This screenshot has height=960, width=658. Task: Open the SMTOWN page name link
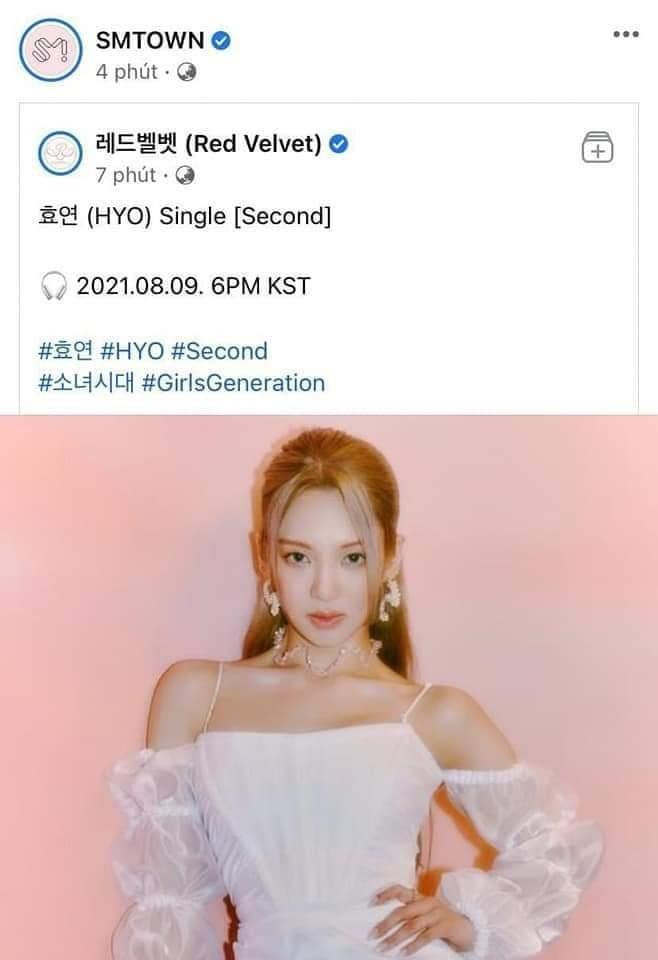point(149,41)
